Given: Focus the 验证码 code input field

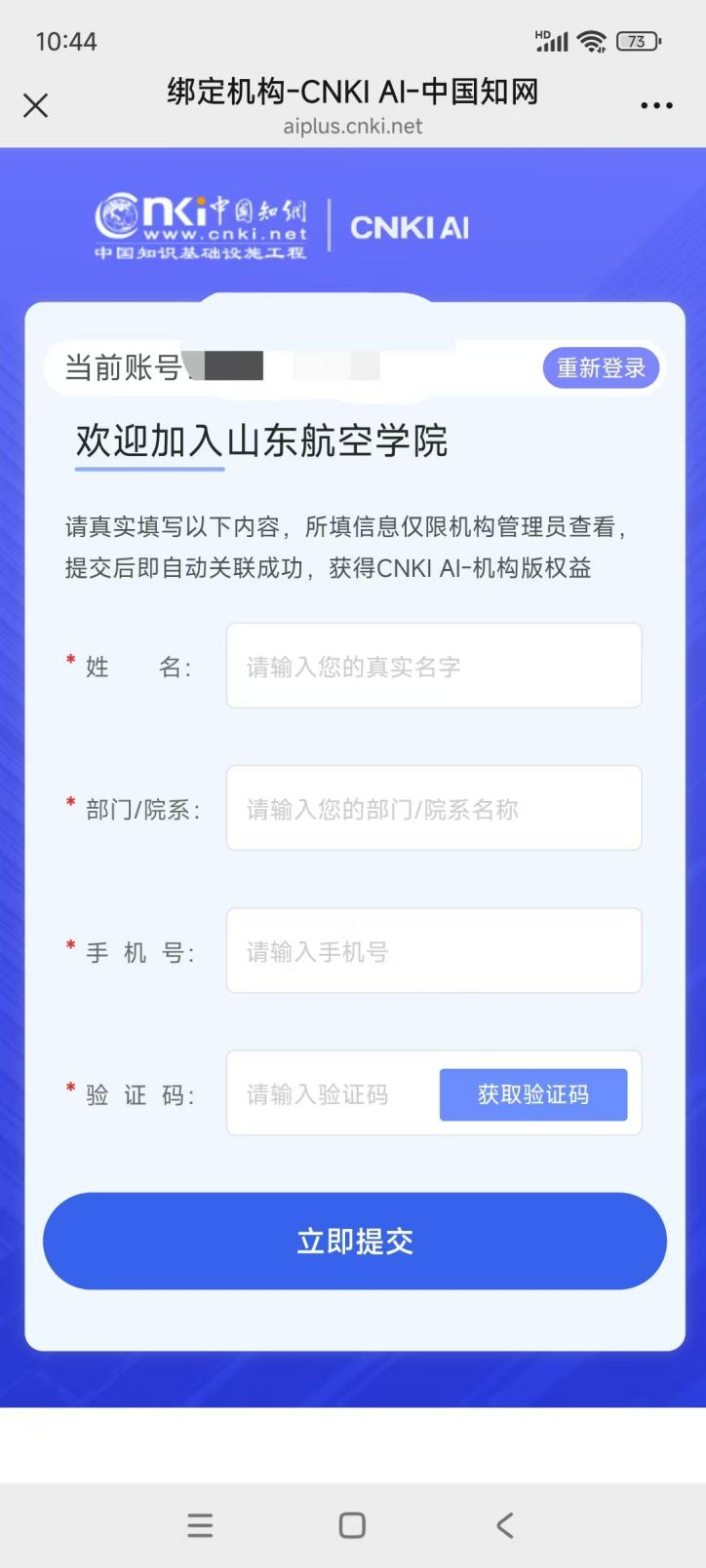Looking at the screenshot, I should pos(332,1094).
